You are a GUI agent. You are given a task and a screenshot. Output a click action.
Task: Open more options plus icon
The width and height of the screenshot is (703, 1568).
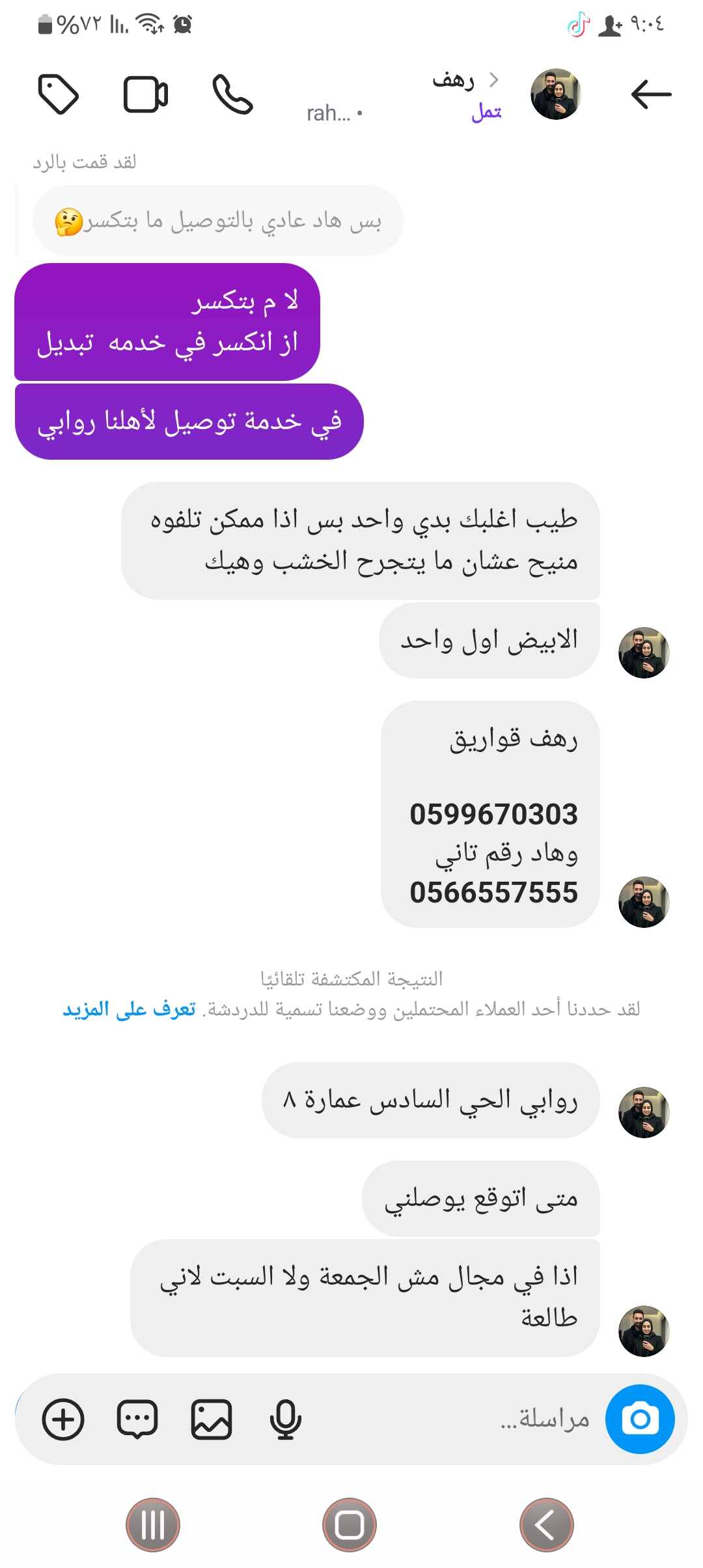tap(63, 1419)
